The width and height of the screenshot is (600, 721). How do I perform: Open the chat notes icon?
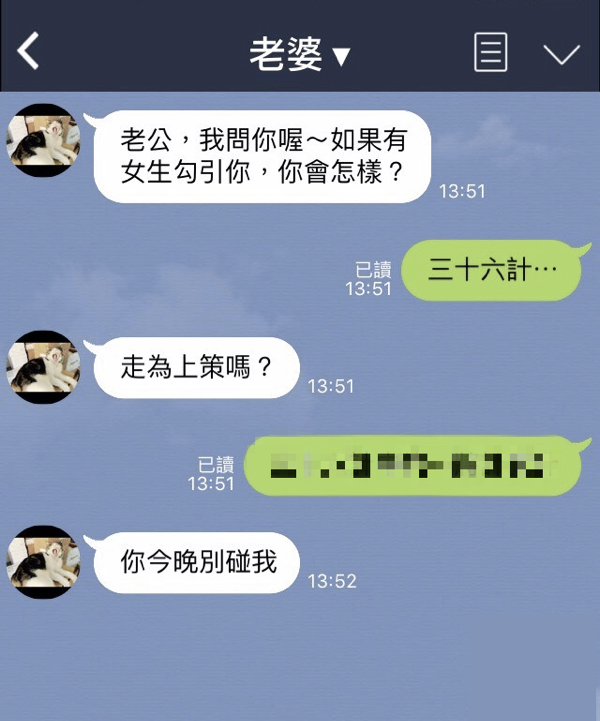(x=490, y=52)
